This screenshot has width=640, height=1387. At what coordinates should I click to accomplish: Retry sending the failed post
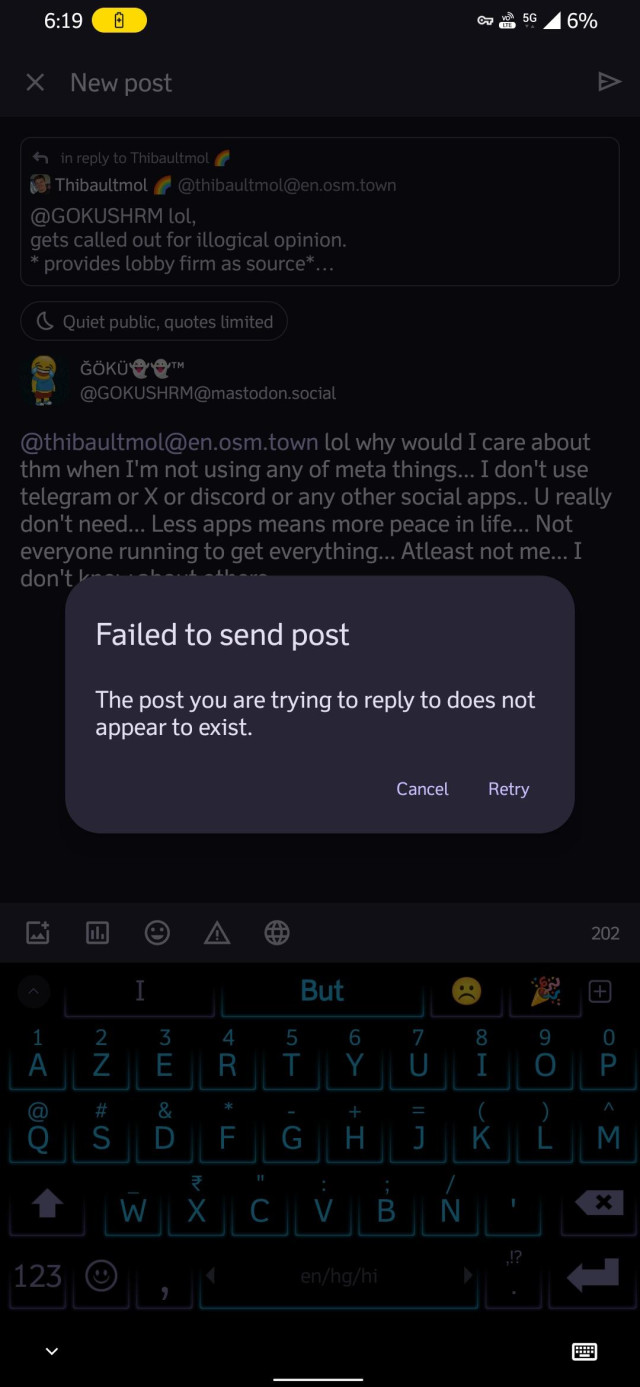coord(508,789)
